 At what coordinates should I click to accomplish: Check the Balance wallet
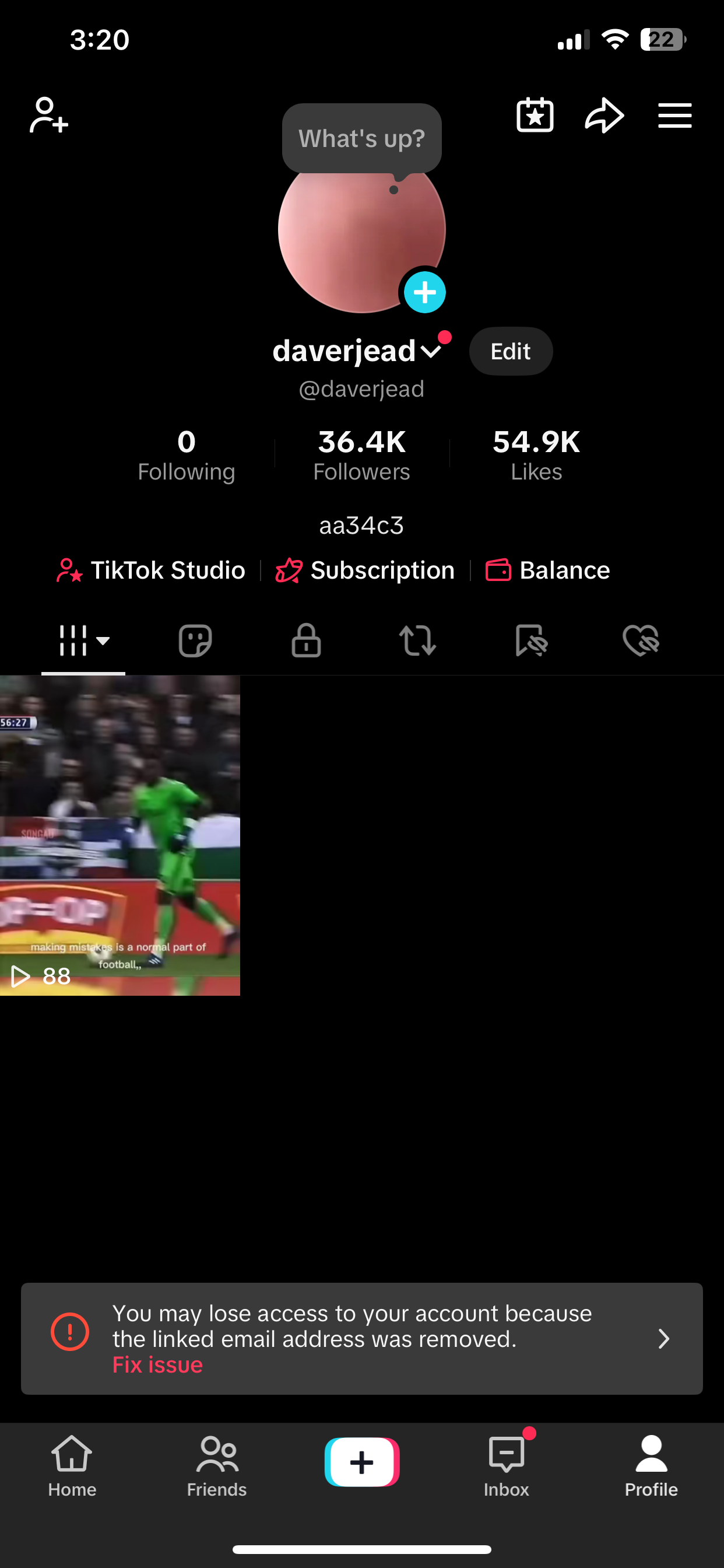click(547, 570)
